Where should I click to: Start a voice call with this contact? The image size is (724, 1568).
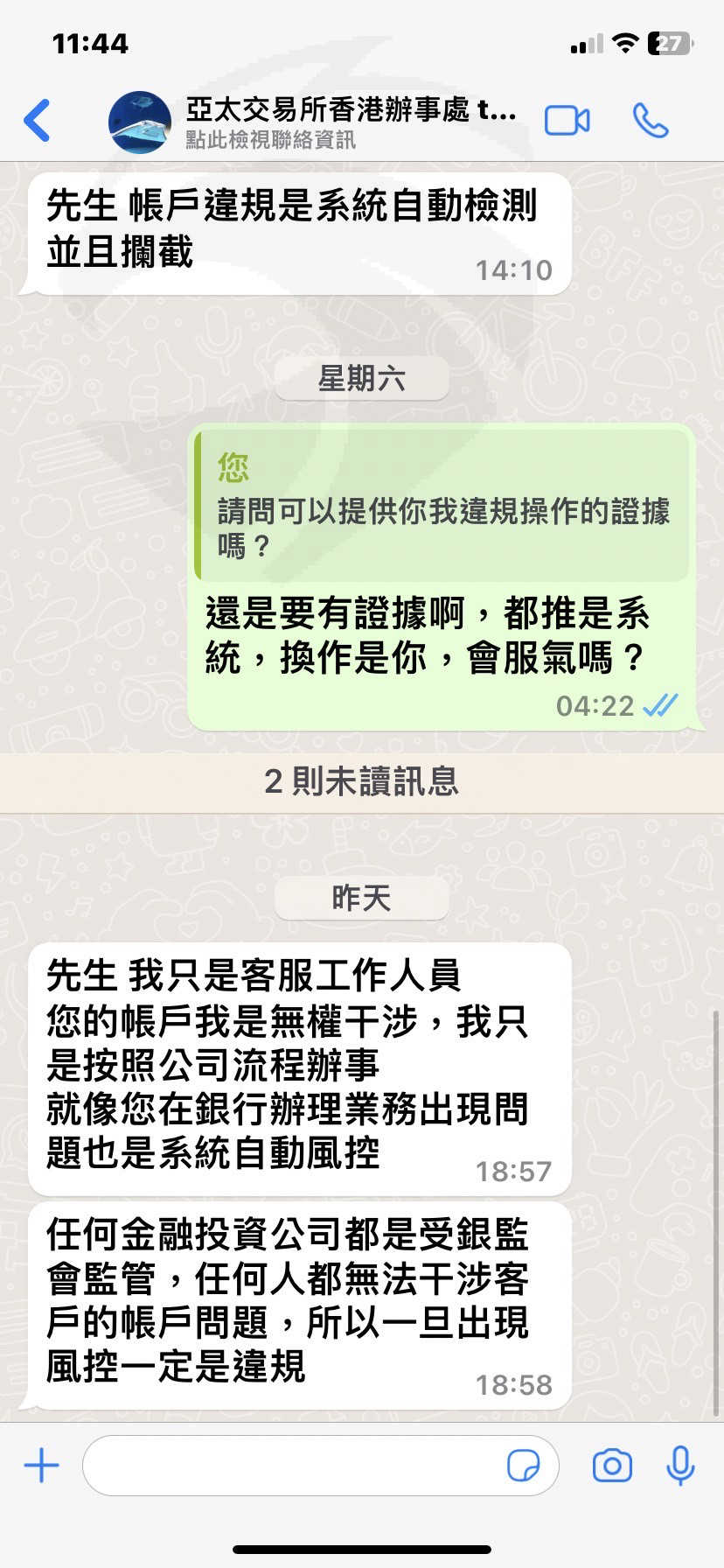pos(651,121)
